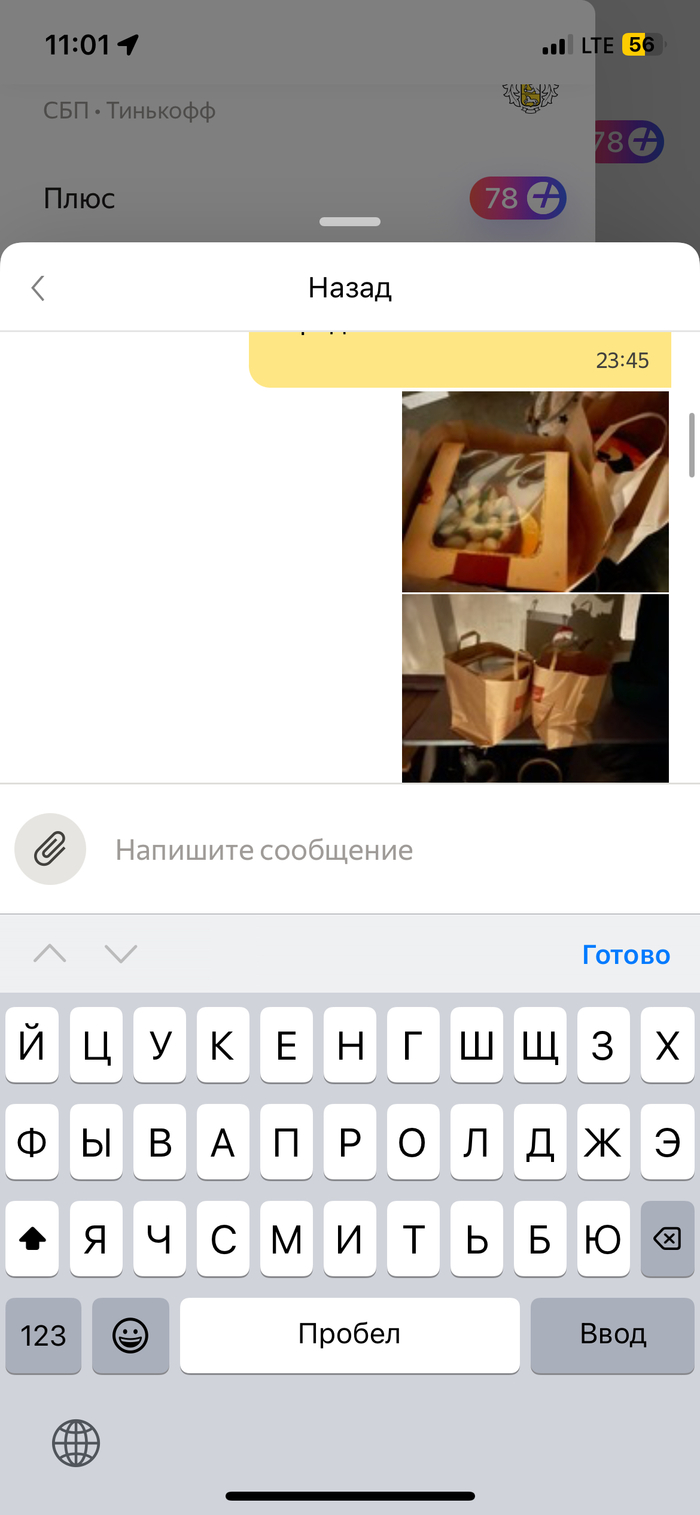700x1515 pixels.
Task: Open the paper bags photo
Action: (535, 688)
